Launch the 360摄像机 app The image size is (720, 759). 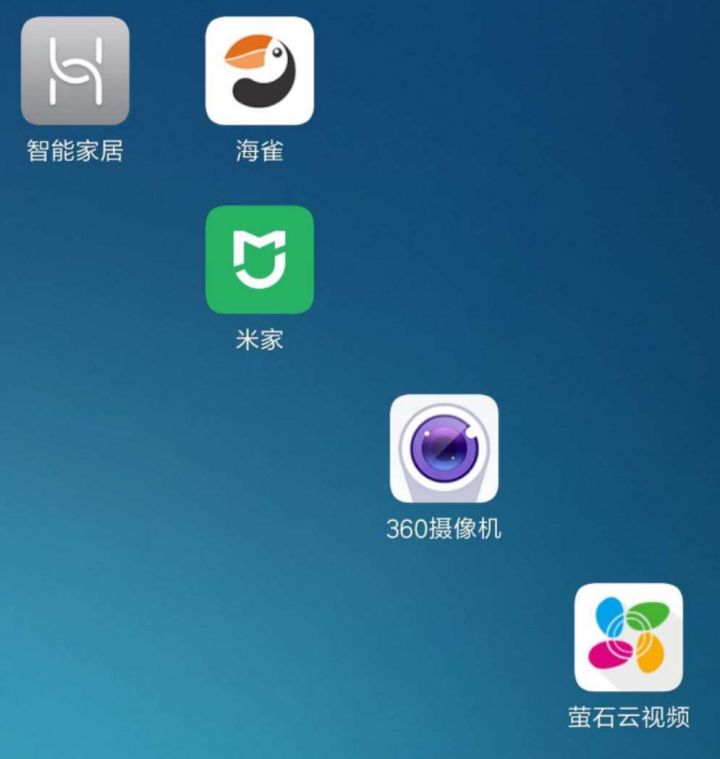(444, 448)
